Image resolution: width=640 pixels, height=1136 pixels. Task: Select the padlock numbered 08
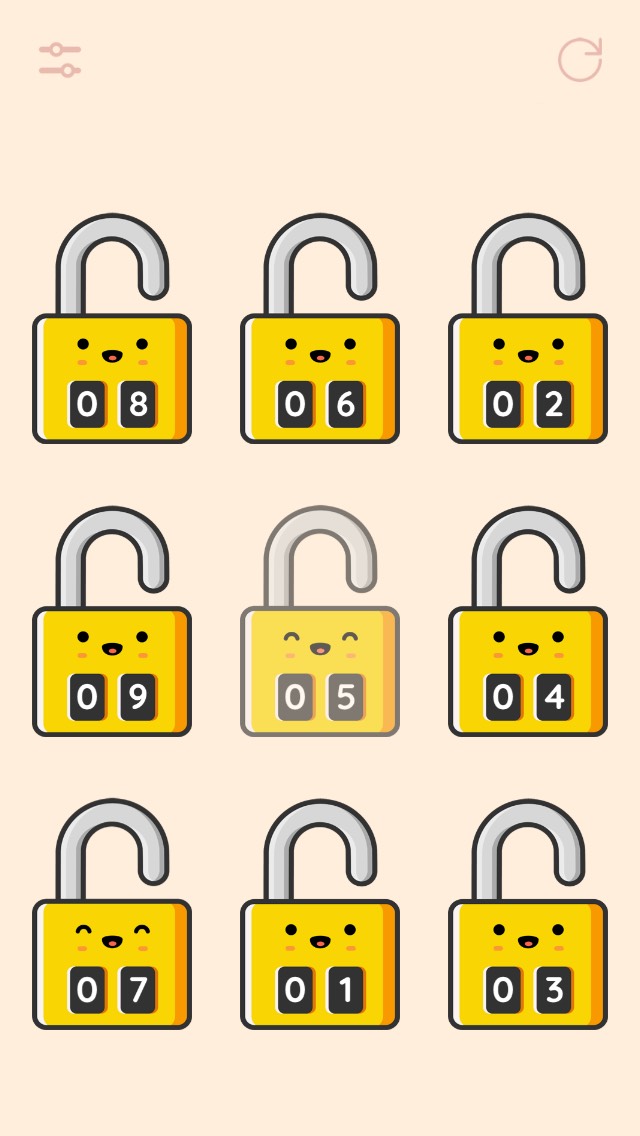click(112, 378)
